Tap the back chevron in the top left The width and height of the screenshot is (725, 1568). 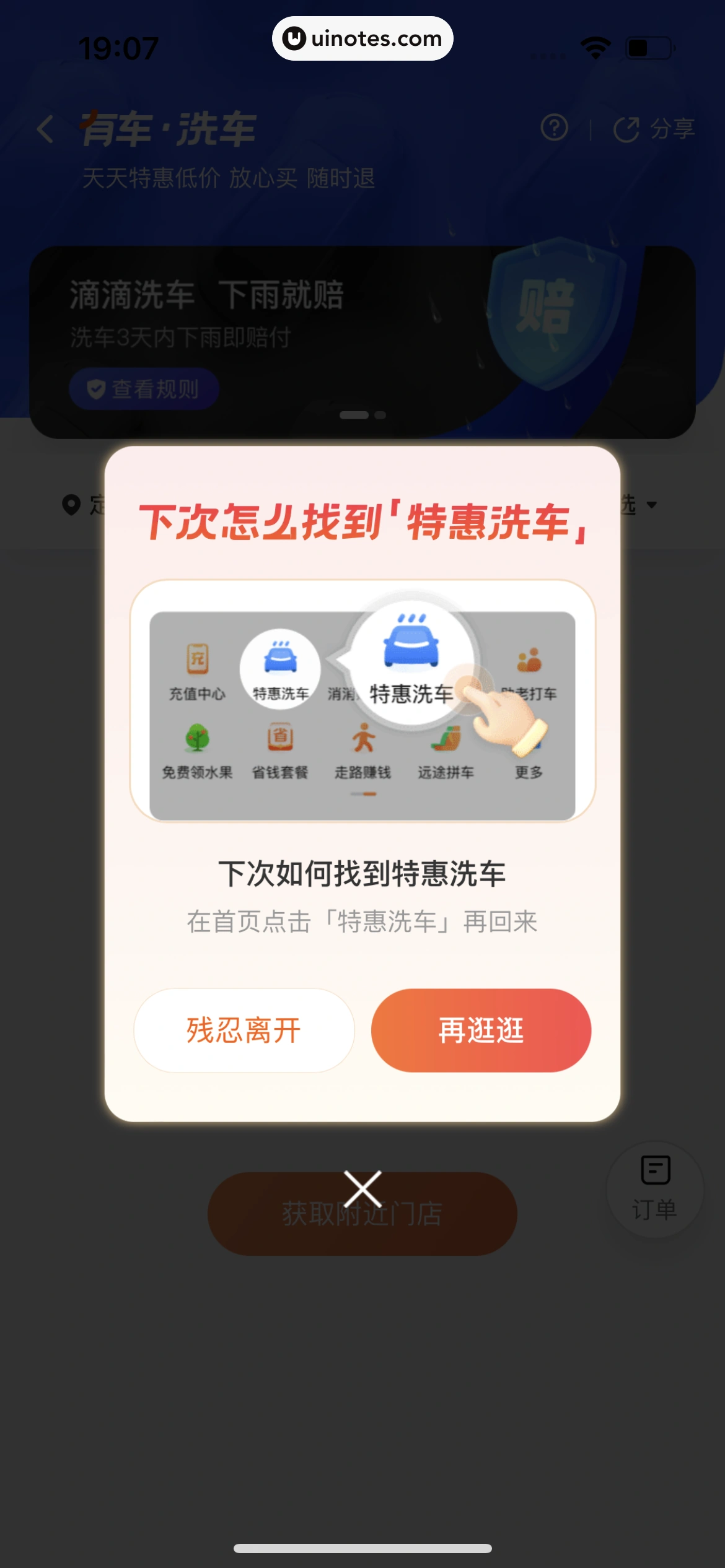(x=45, y=129)
